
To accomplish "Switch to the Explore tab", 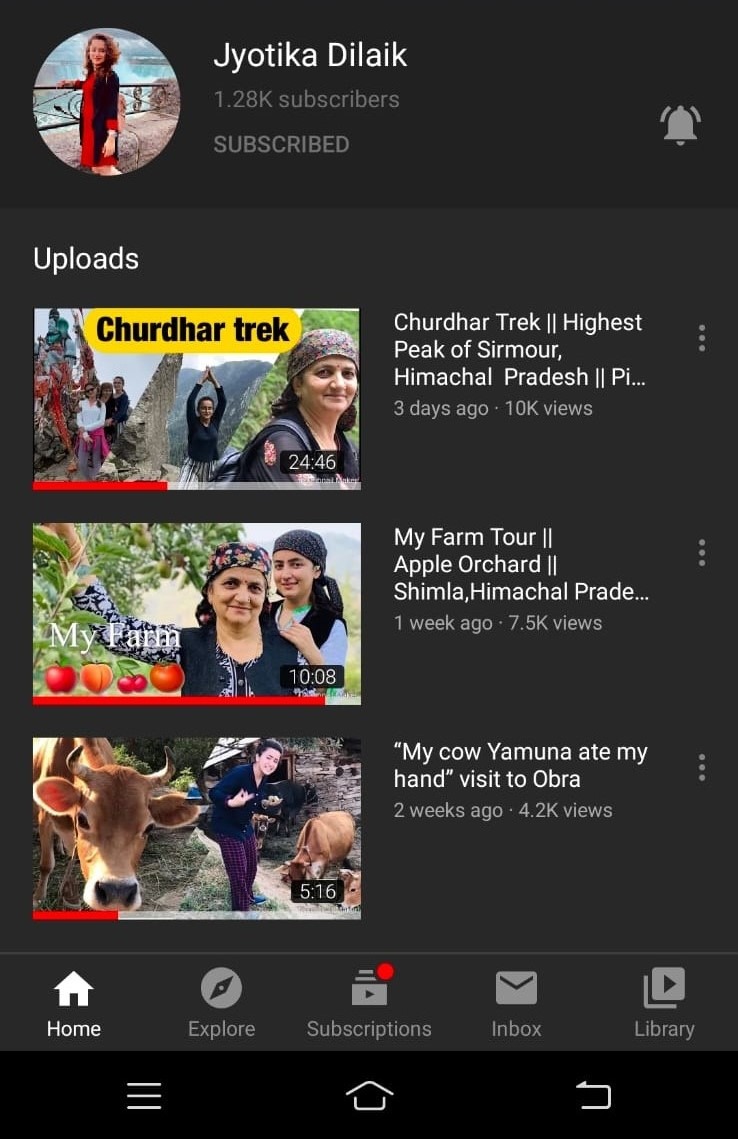I will coord(221,1003).
